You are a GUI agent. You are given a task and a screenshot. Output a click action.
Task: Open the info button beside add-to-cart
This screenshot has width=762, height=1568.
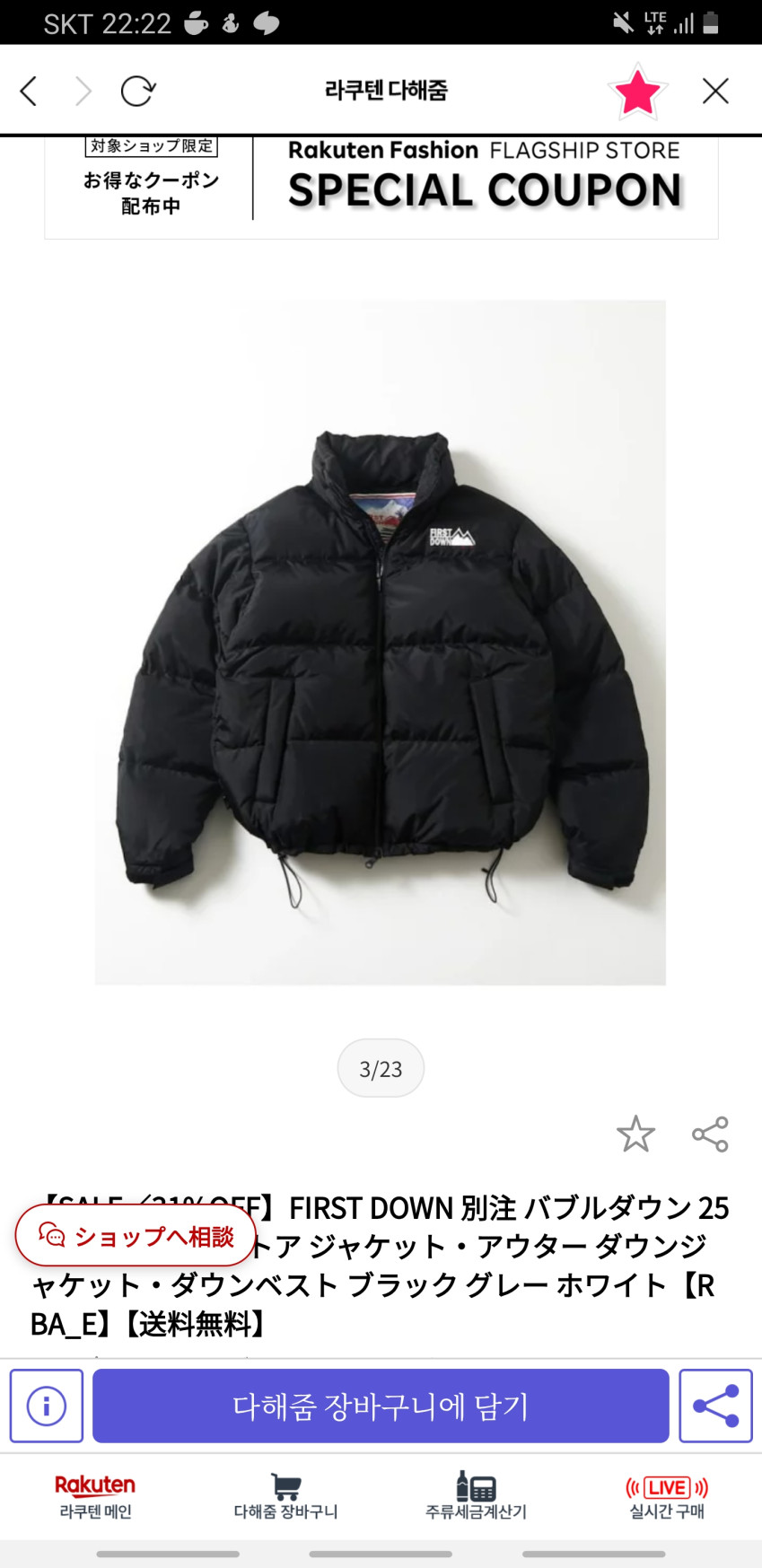pyautogui.click(x=47, y=1406)
